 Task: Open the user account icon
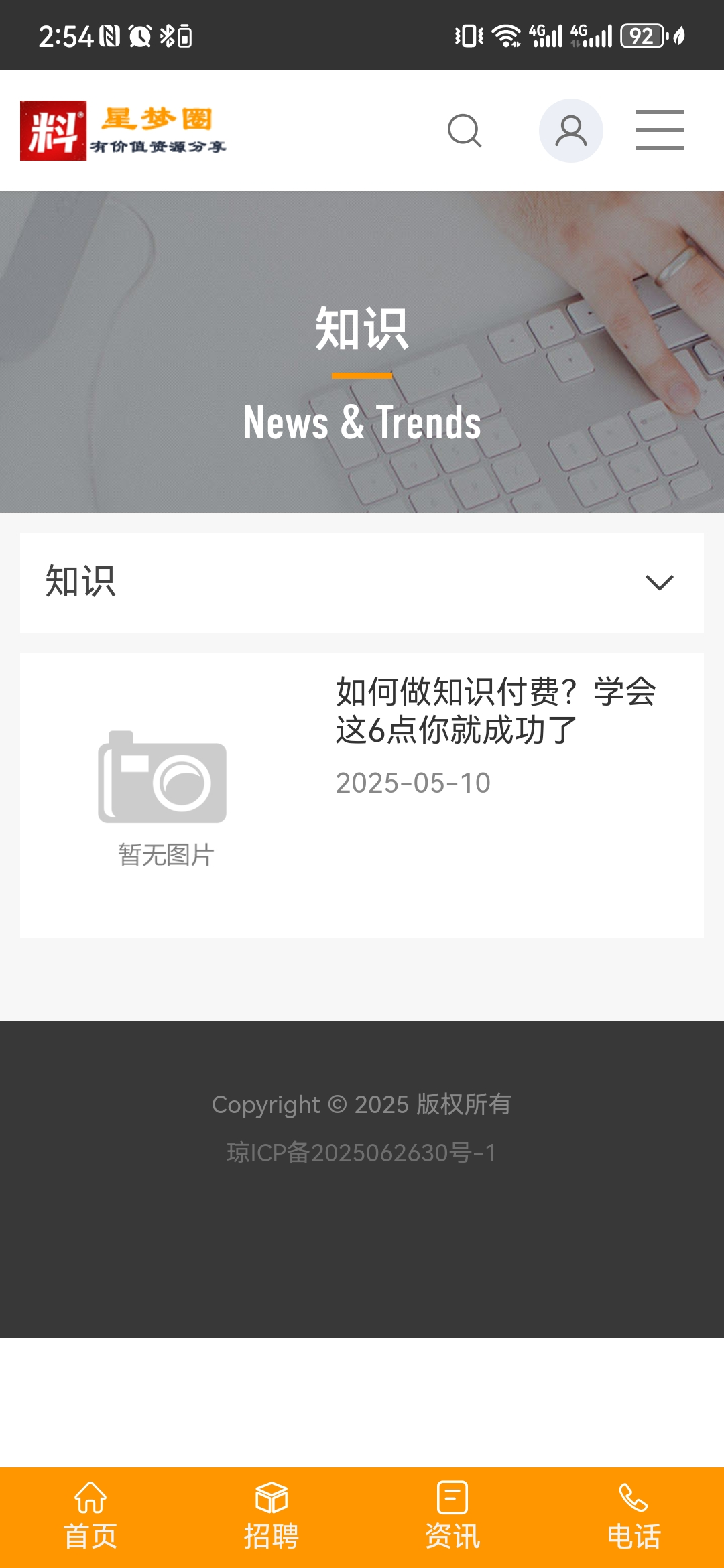pyautogui.click(x=570, y=131)
